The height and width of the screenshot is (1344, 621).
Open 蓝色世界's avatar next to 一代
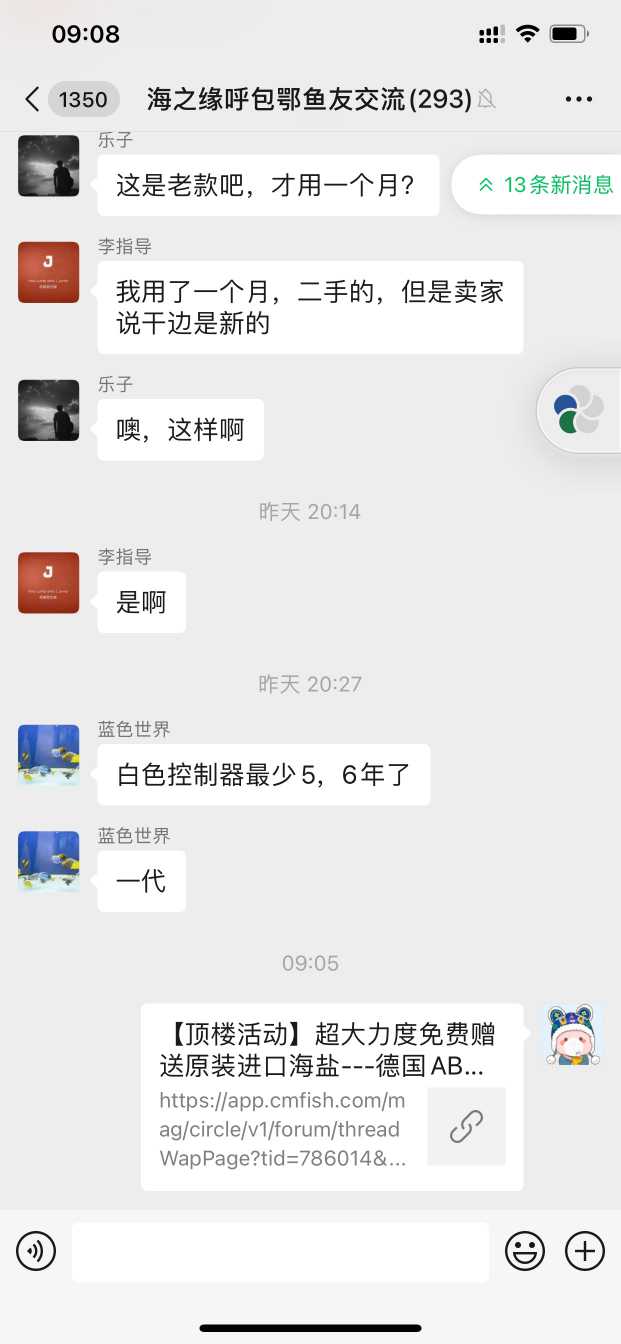[x=48, y=861]
